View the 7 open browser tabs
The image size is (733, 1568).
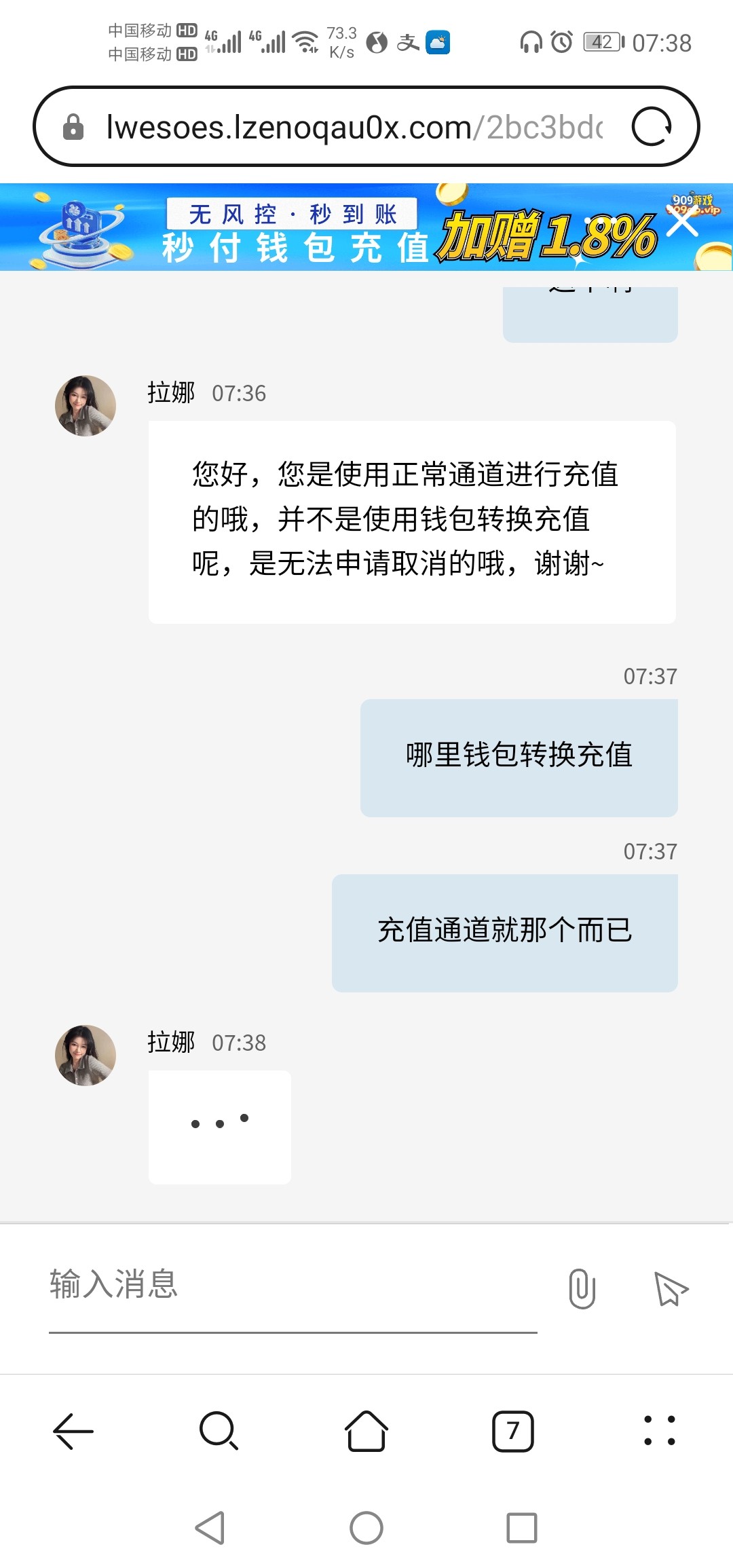(x=512, y=1431)
